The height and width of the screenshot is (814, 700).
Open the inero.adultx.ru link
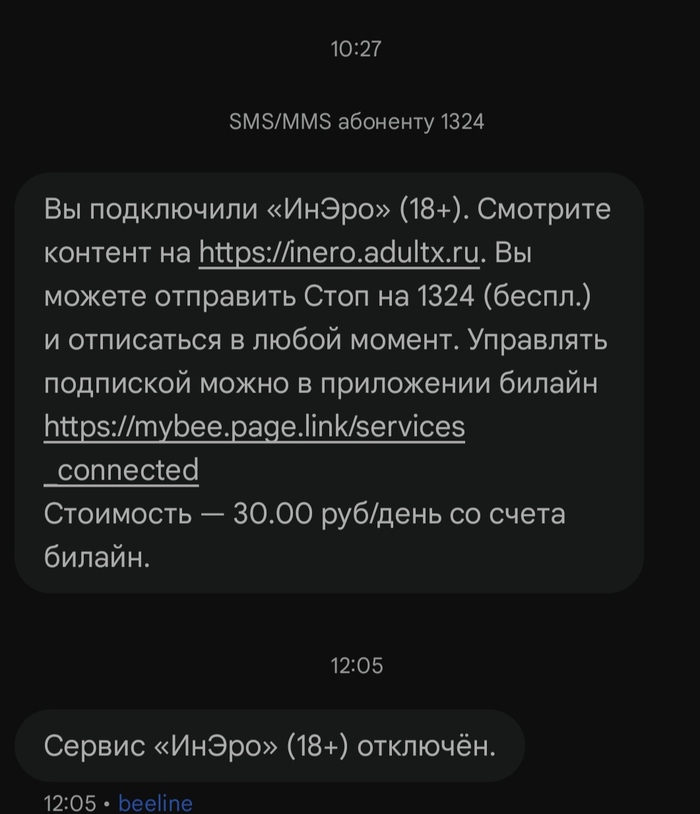(340, 254)
